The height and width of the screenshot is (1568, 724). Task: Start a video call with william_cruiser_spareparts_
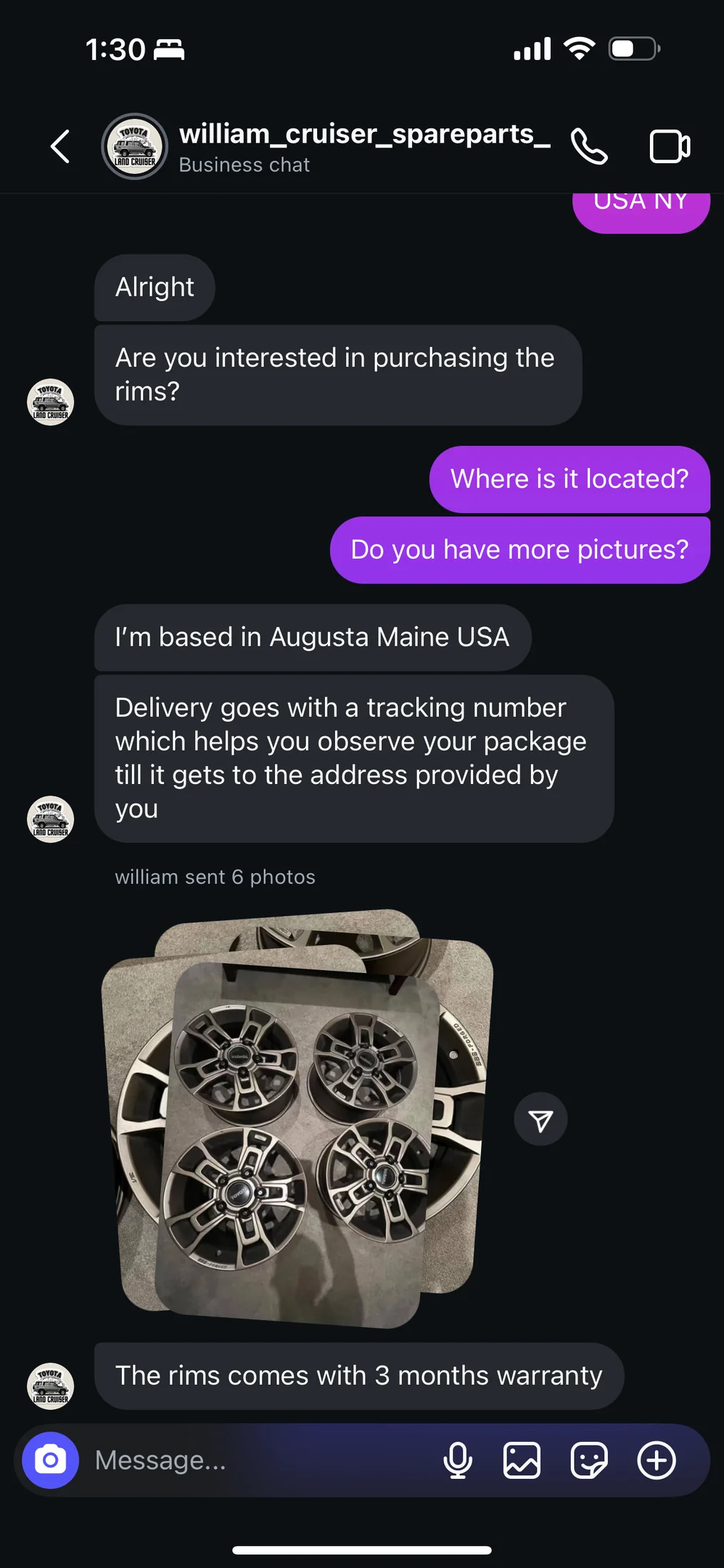pyautogui.click(x=669, y=147)
